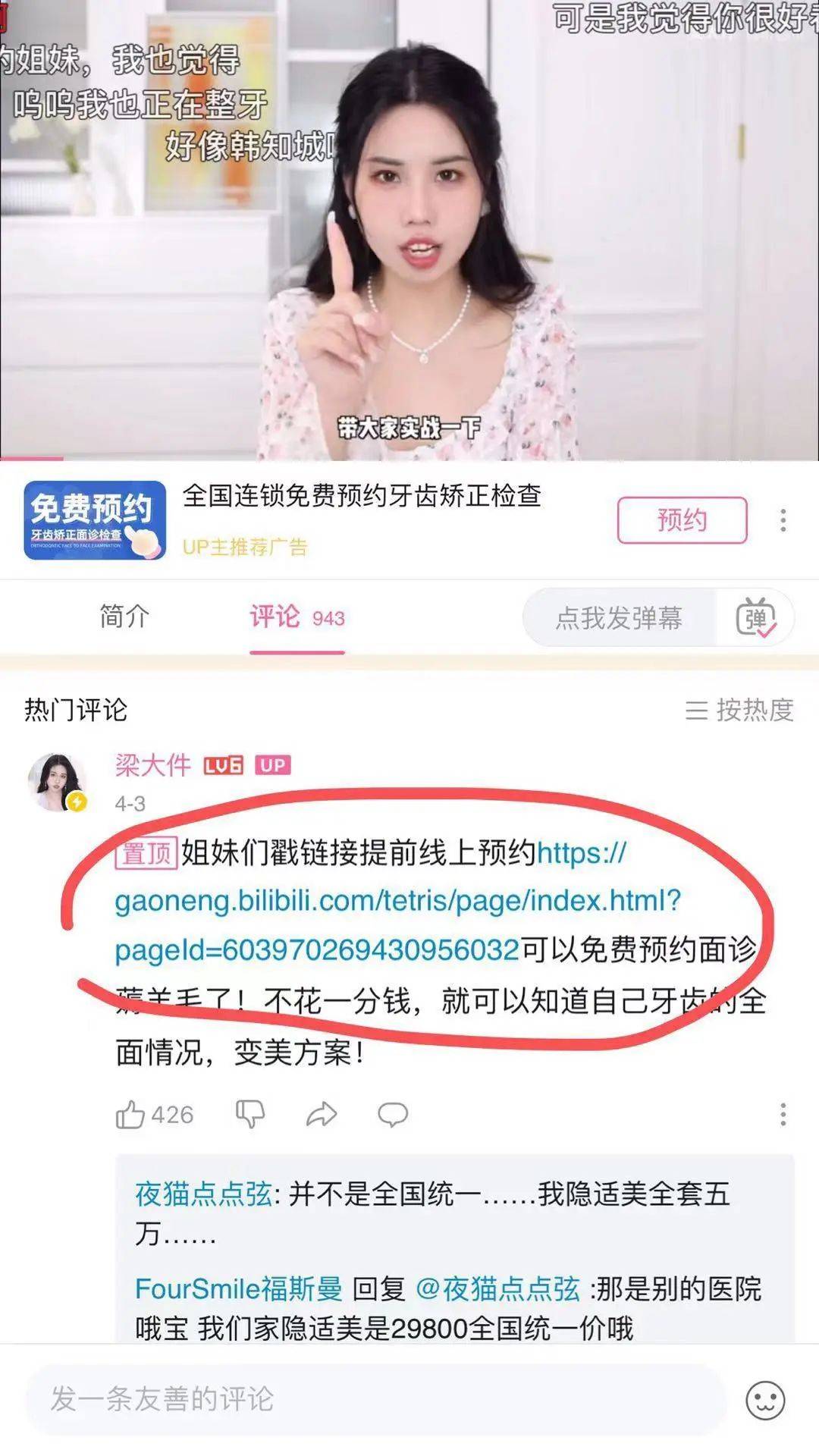Tap the video player to show controls
The width and height of the screenshot is (819, 1456).
click(409, 227)
